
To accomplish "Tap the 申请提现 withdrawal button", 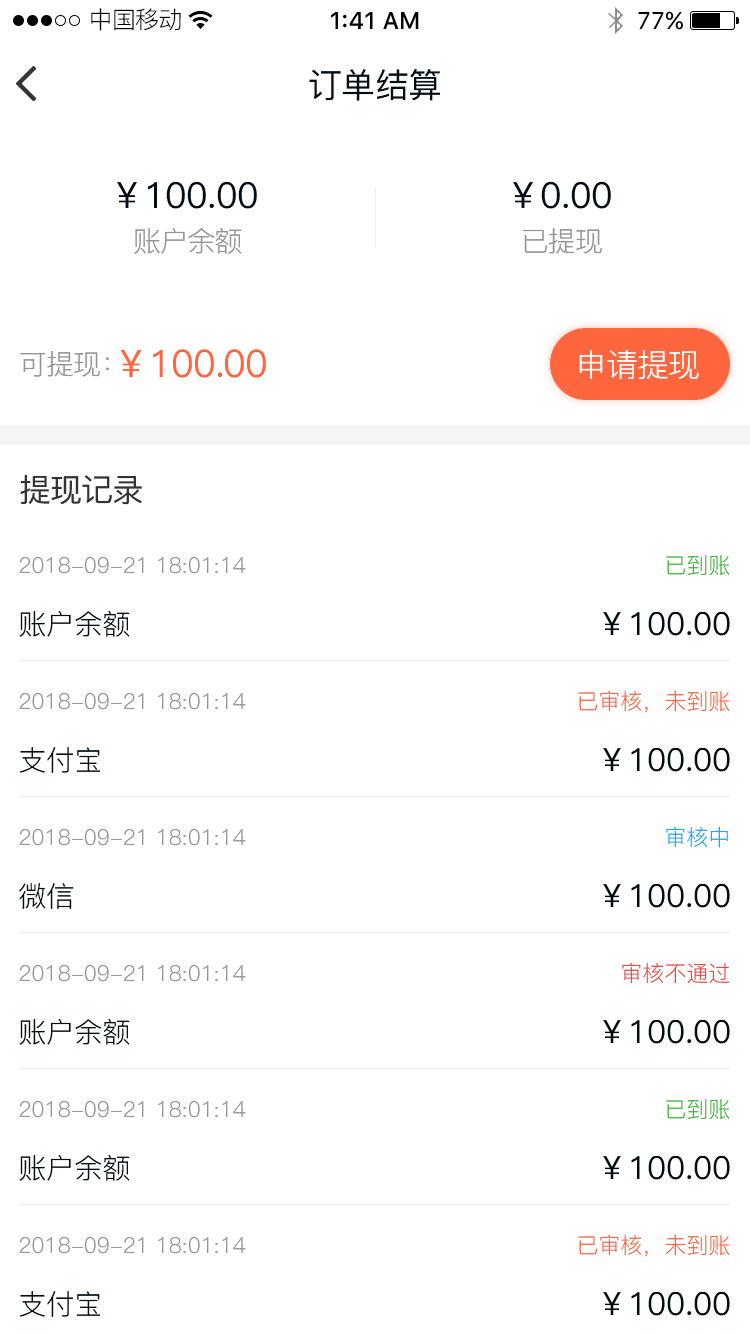I will pyautogui.click(x=639, y=364).
